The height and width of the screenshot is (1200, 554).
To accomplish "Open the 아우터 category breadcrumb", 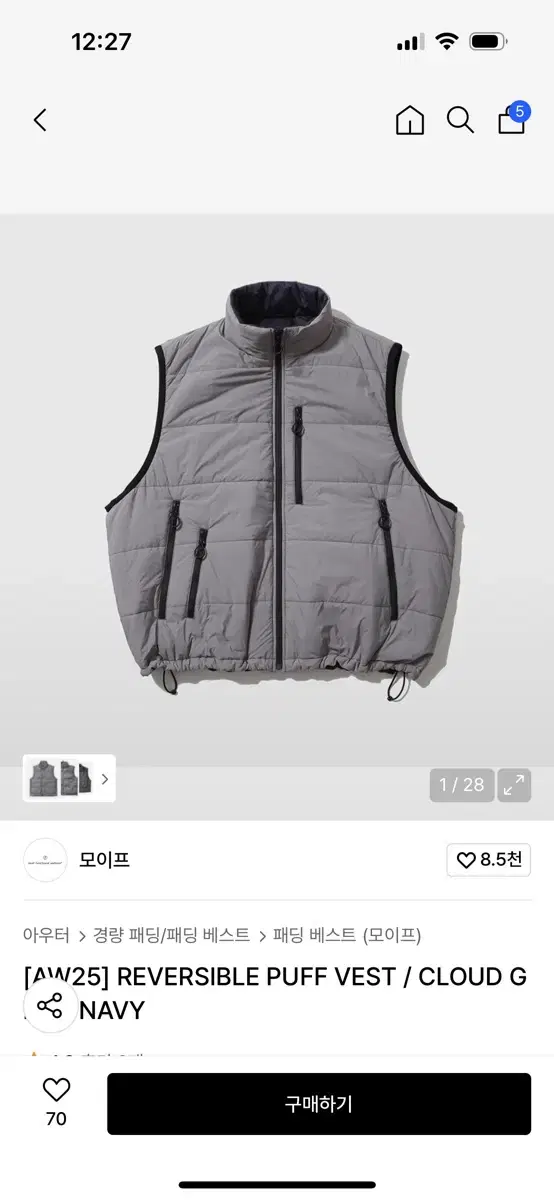I will click(x=46, y=935).
